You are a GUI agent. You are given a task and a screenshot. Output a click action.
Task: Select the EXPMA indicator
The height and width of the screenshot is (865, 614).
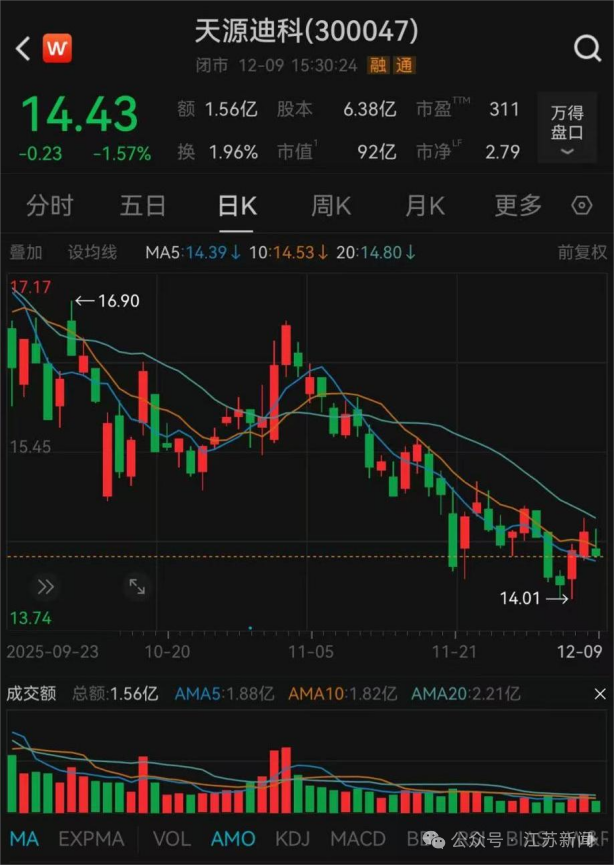91,838
